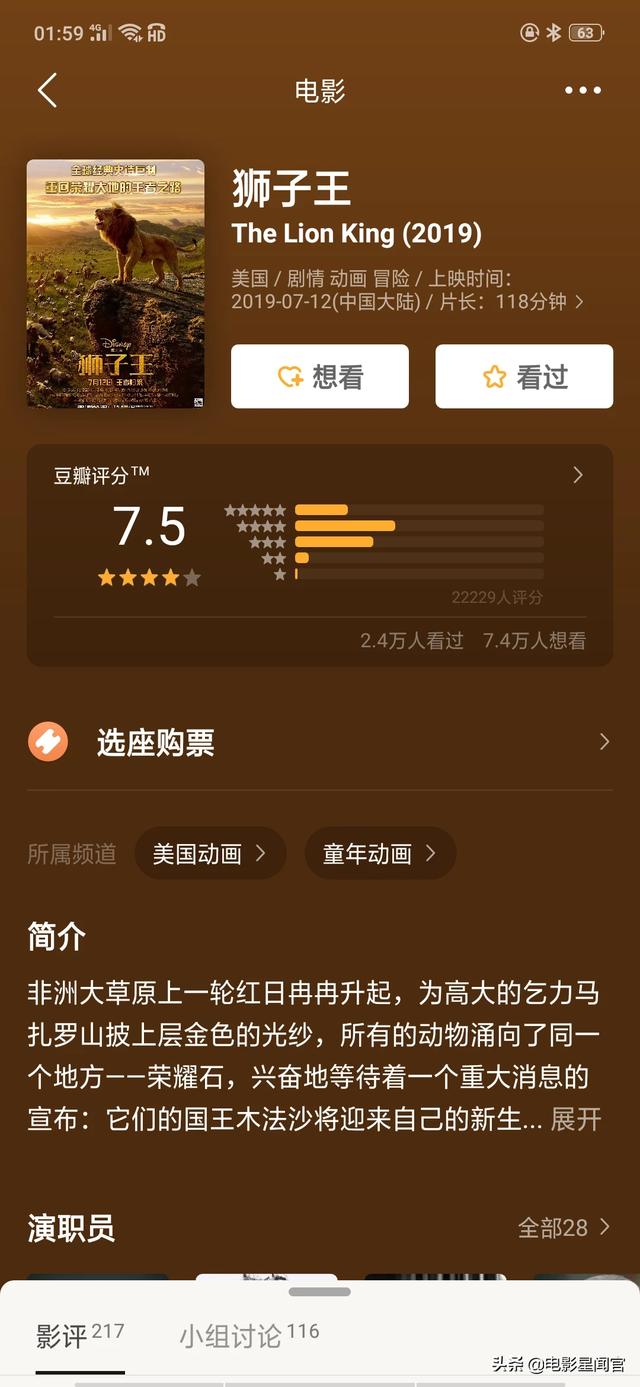The height and width of the screenshot is (1387, 640).
Task: Mark movie as 想看 (want to watch)
Action: [x=320, y=376]
